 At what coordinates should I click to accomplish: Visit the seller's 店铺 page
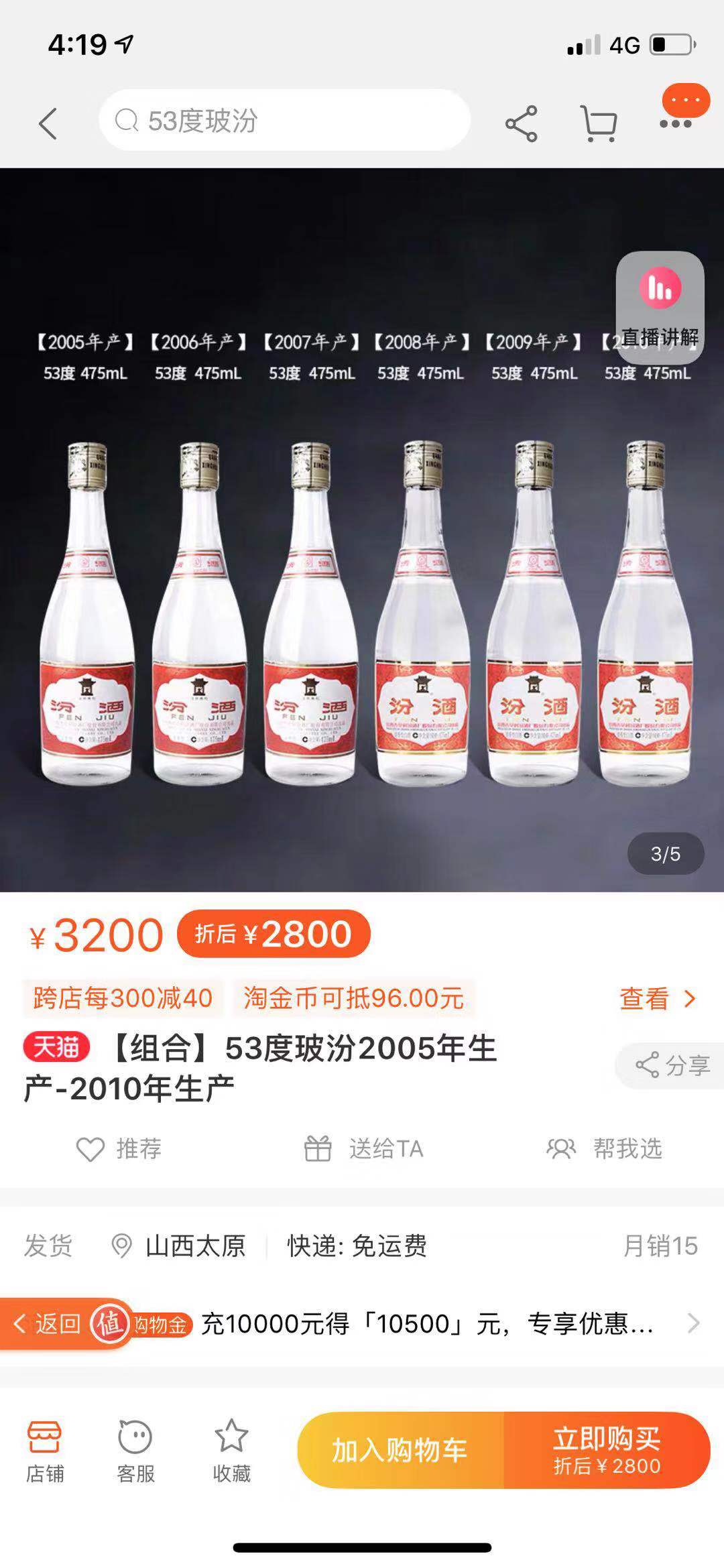pos(45,1450)
